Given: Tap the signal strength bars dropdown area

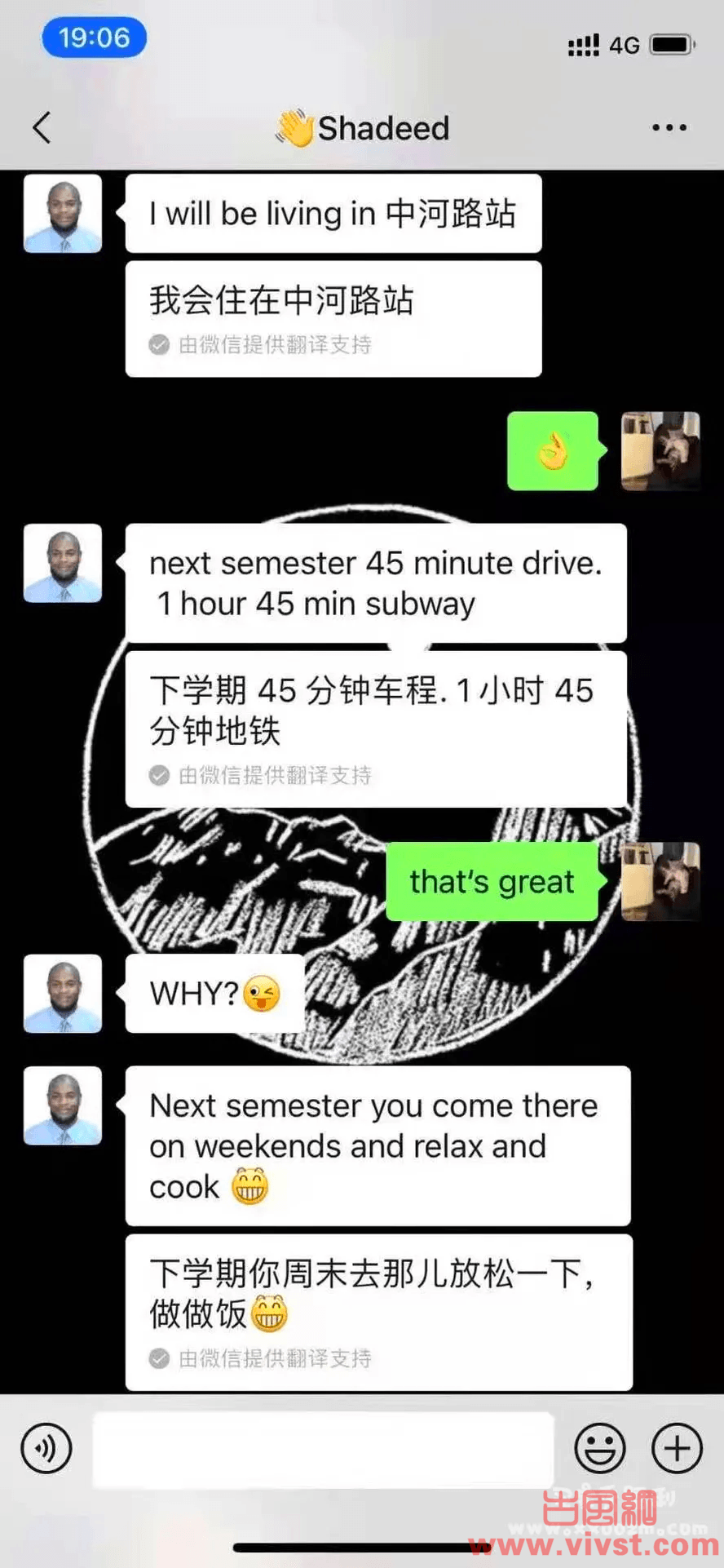Looking at the screenshot, I should coord(584,45).
